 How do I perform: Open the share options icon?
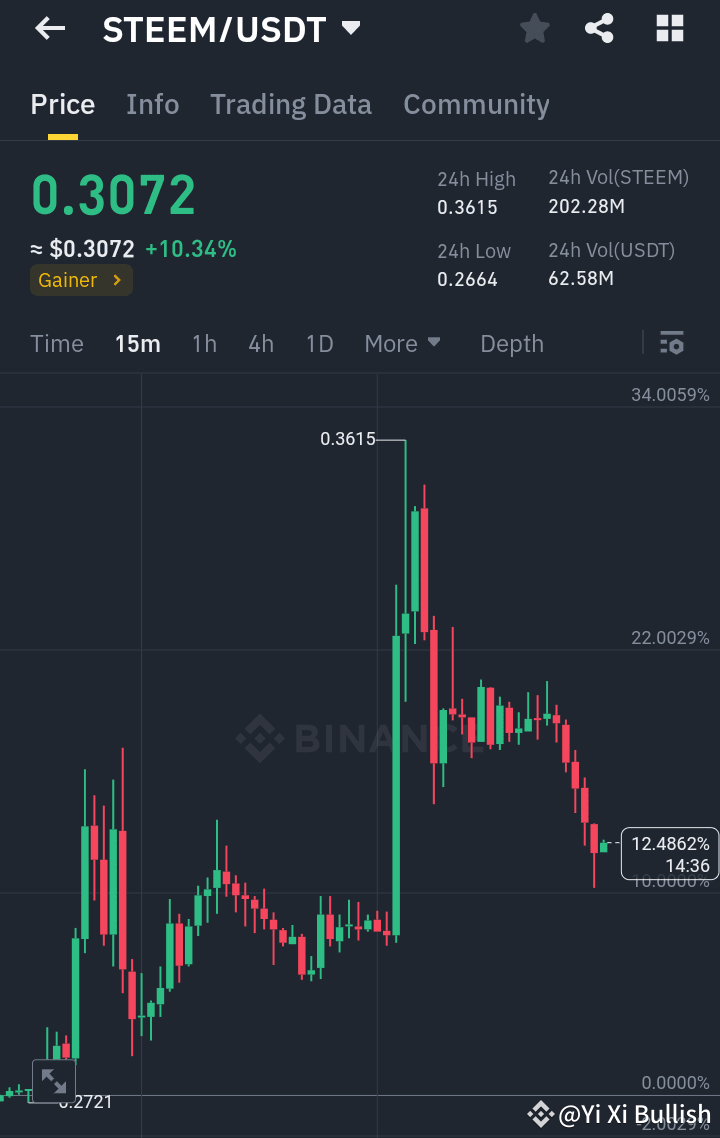click(599, 28)
